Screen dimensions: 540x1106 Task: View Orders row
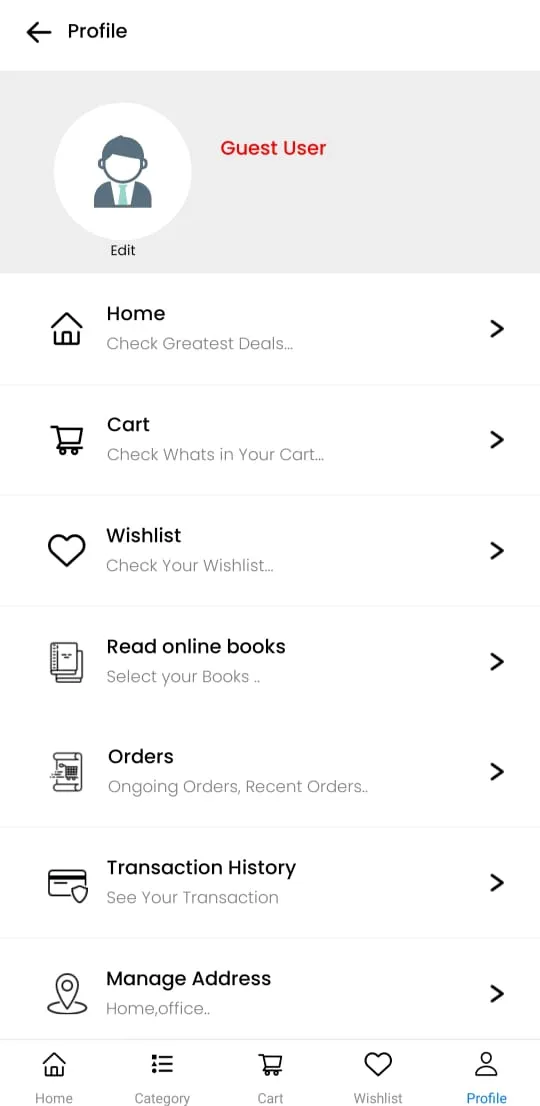(270, 772)
